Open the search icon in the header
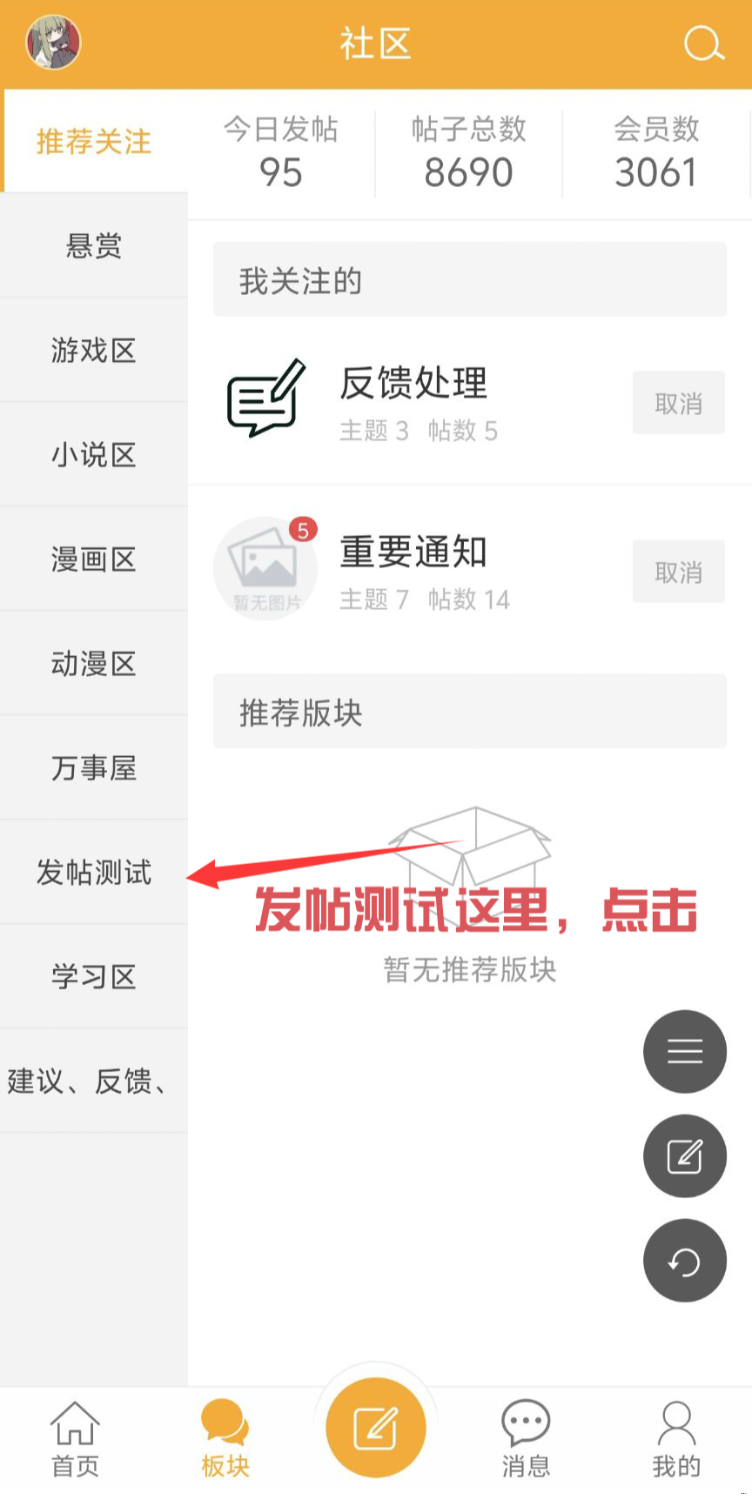752x1500 pixels. click(x=703, y=44)
